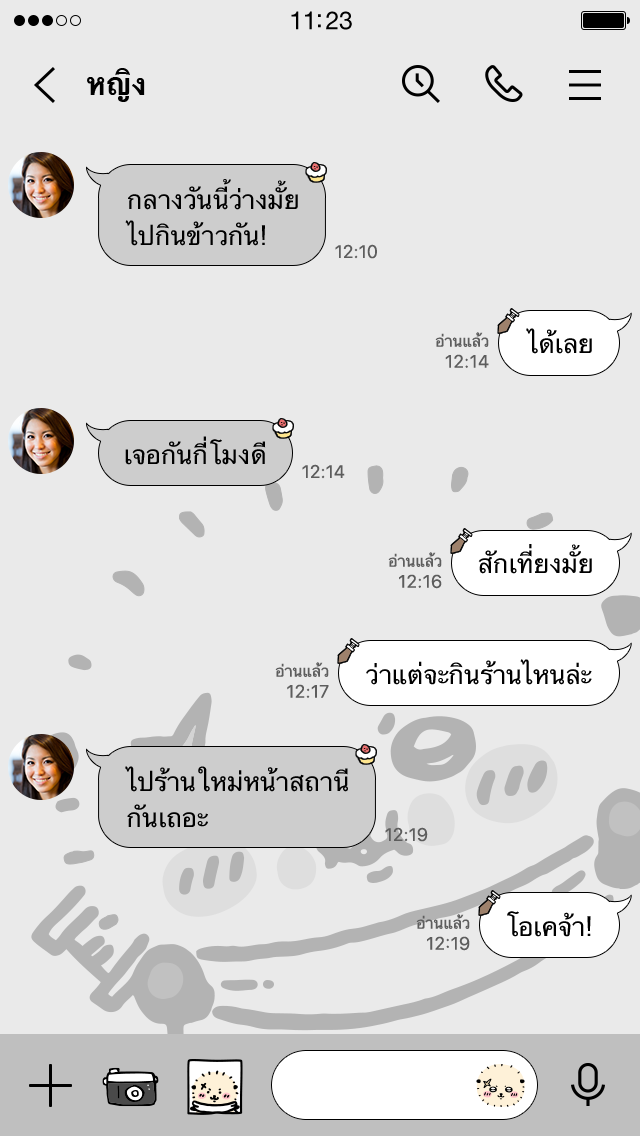Open the photo gallery picker
640x1136 pixels.
(215, 1086)
